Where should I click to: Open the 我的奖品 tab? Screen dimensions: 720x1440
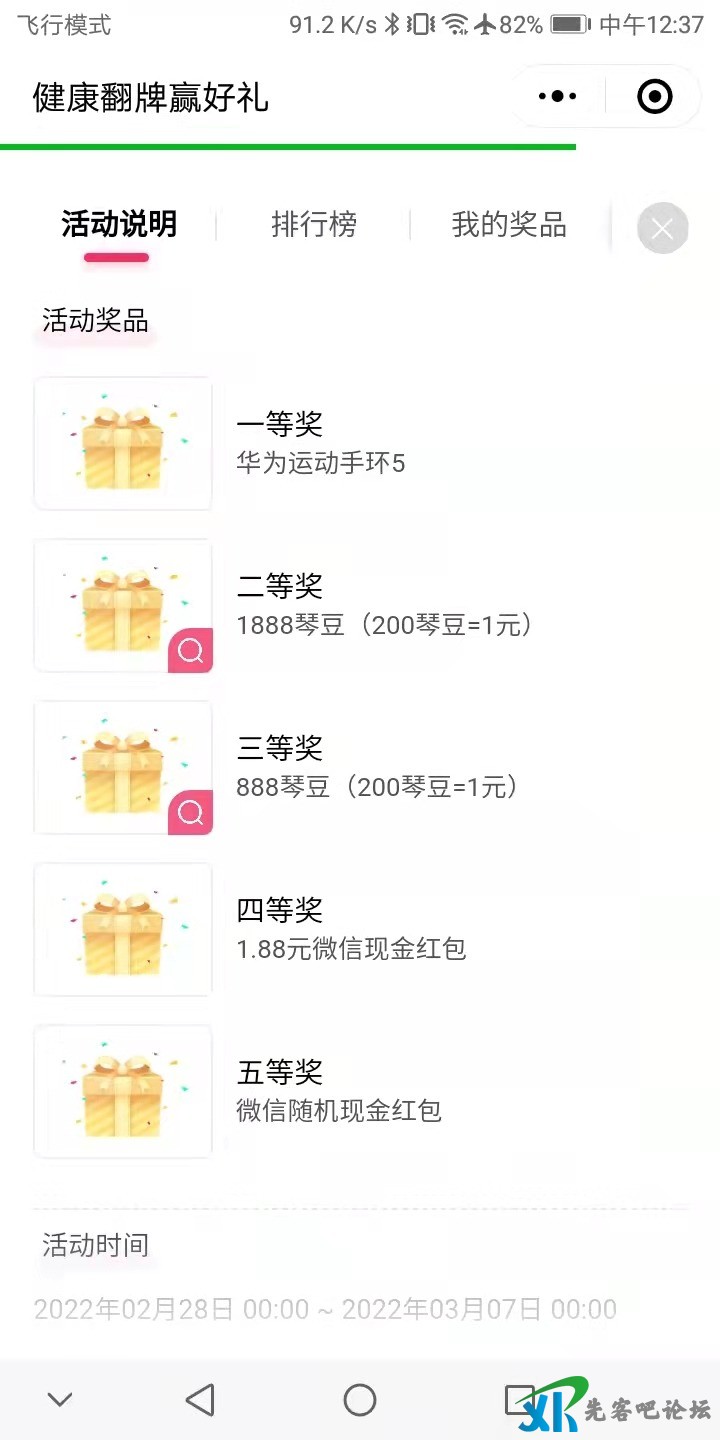509,225
